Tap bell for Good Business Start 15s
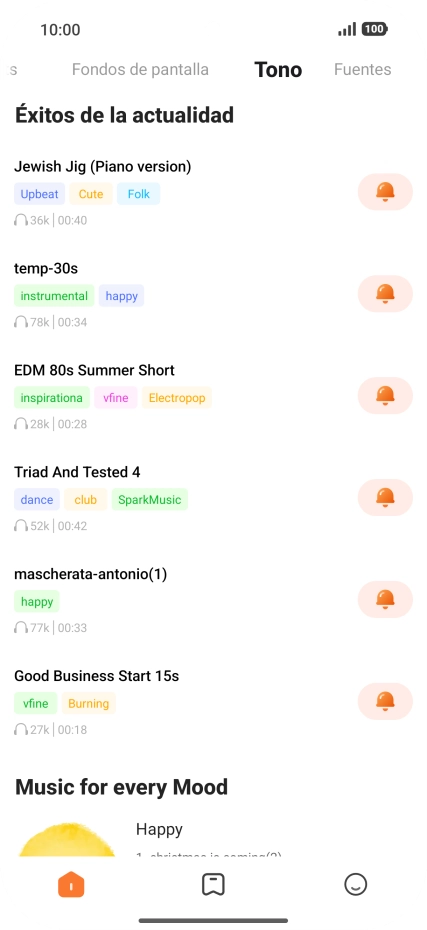427x930 pixels. pyautogui.click(x=385, y=702)
